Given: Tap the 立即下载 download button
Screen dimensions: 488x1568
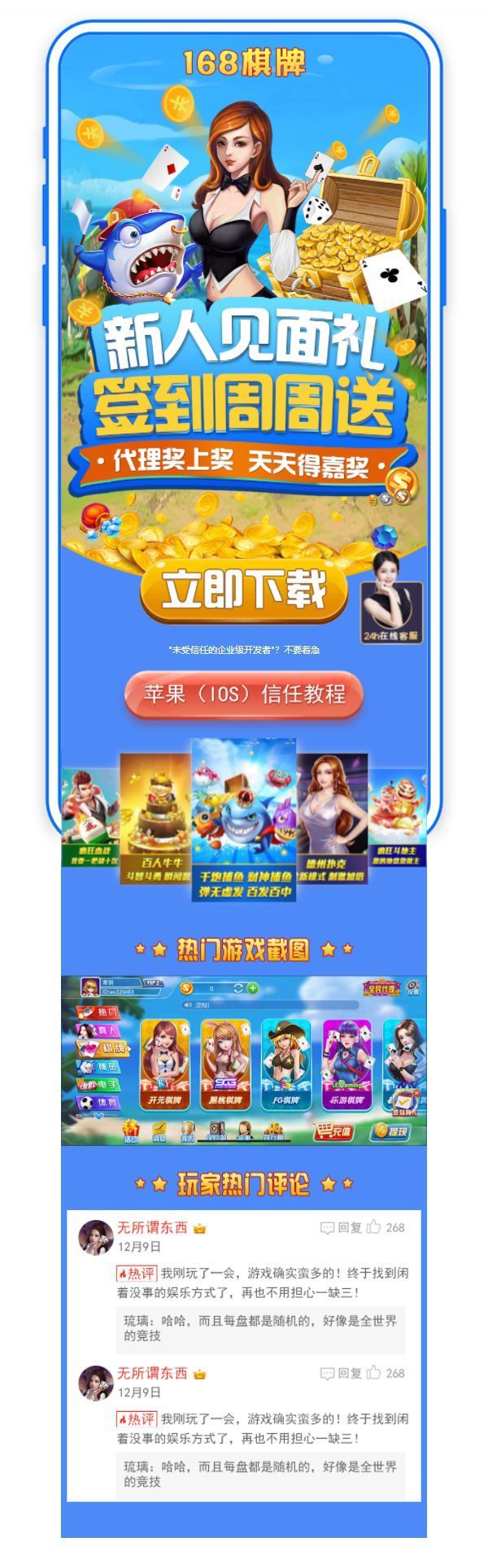Looking at the screenshot, I should coord(244,591).
